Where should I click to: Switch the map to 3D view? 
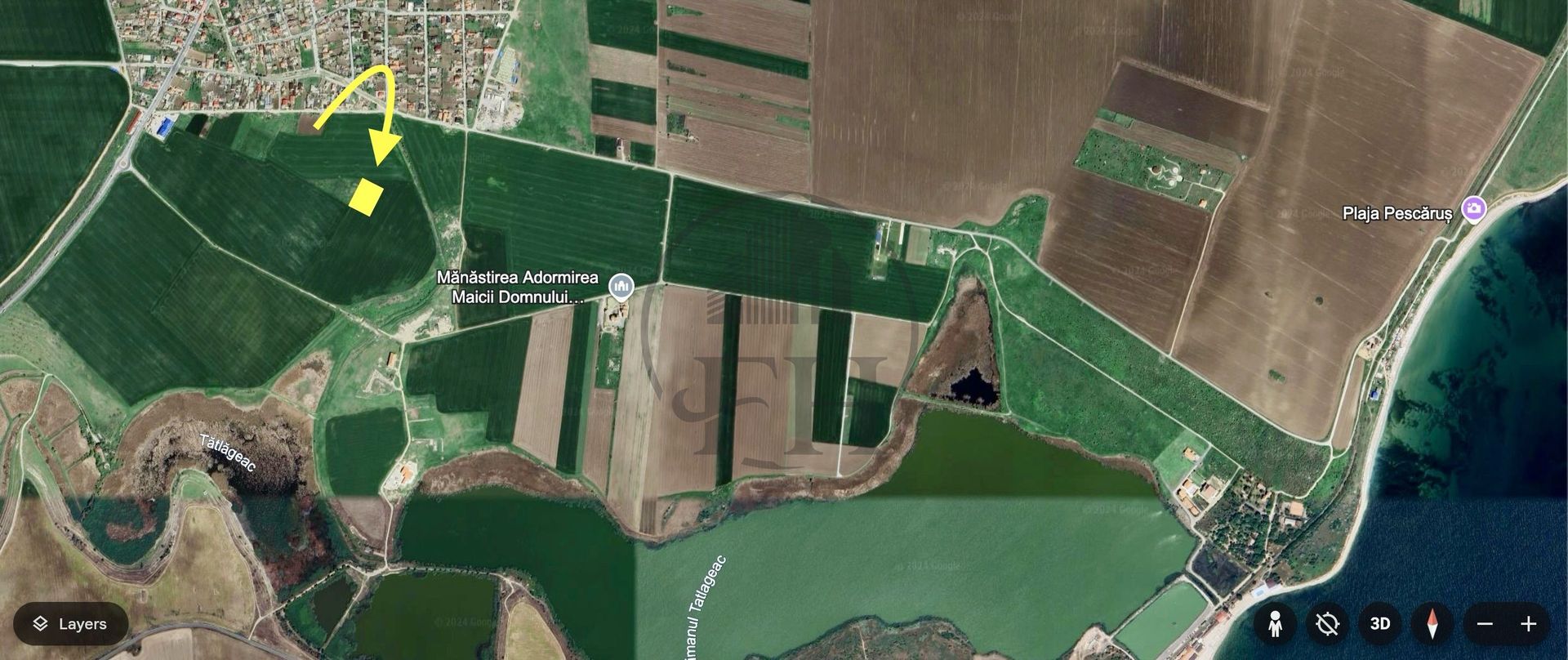1379,625
